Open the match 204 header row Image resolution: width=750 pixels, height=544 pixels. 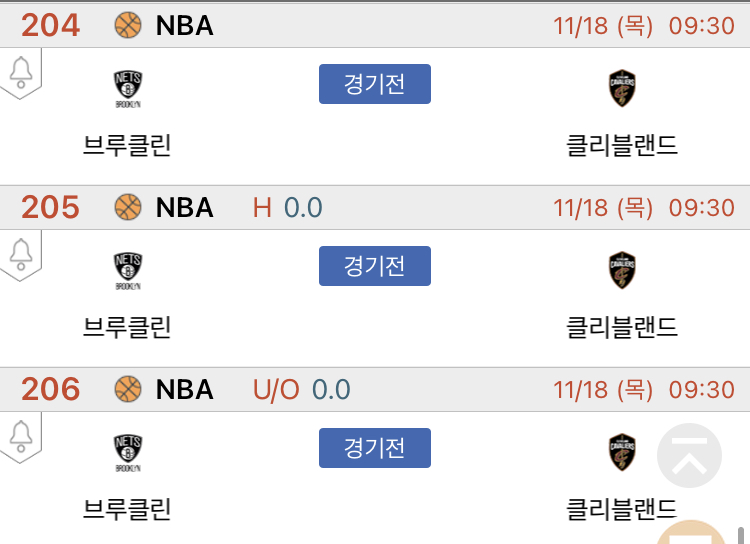pos(375,25)
